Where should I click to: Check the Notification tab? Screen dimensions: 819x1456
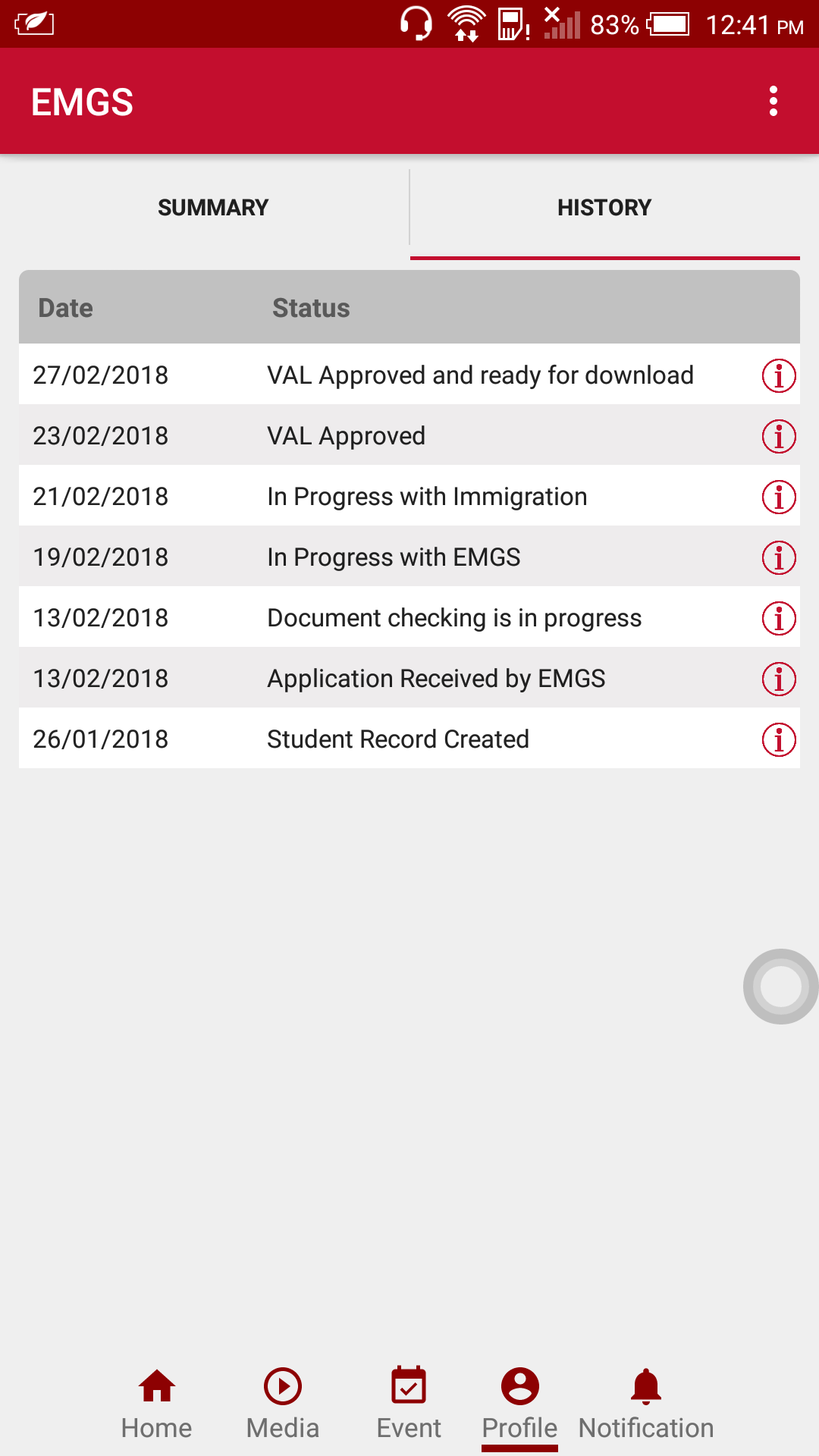pos(646,1404)
